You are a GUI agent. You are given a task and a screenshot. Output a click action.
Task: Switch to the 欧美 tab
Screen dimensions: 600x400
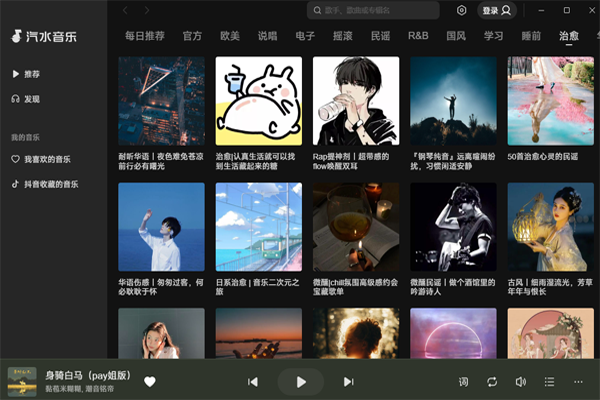228,36
